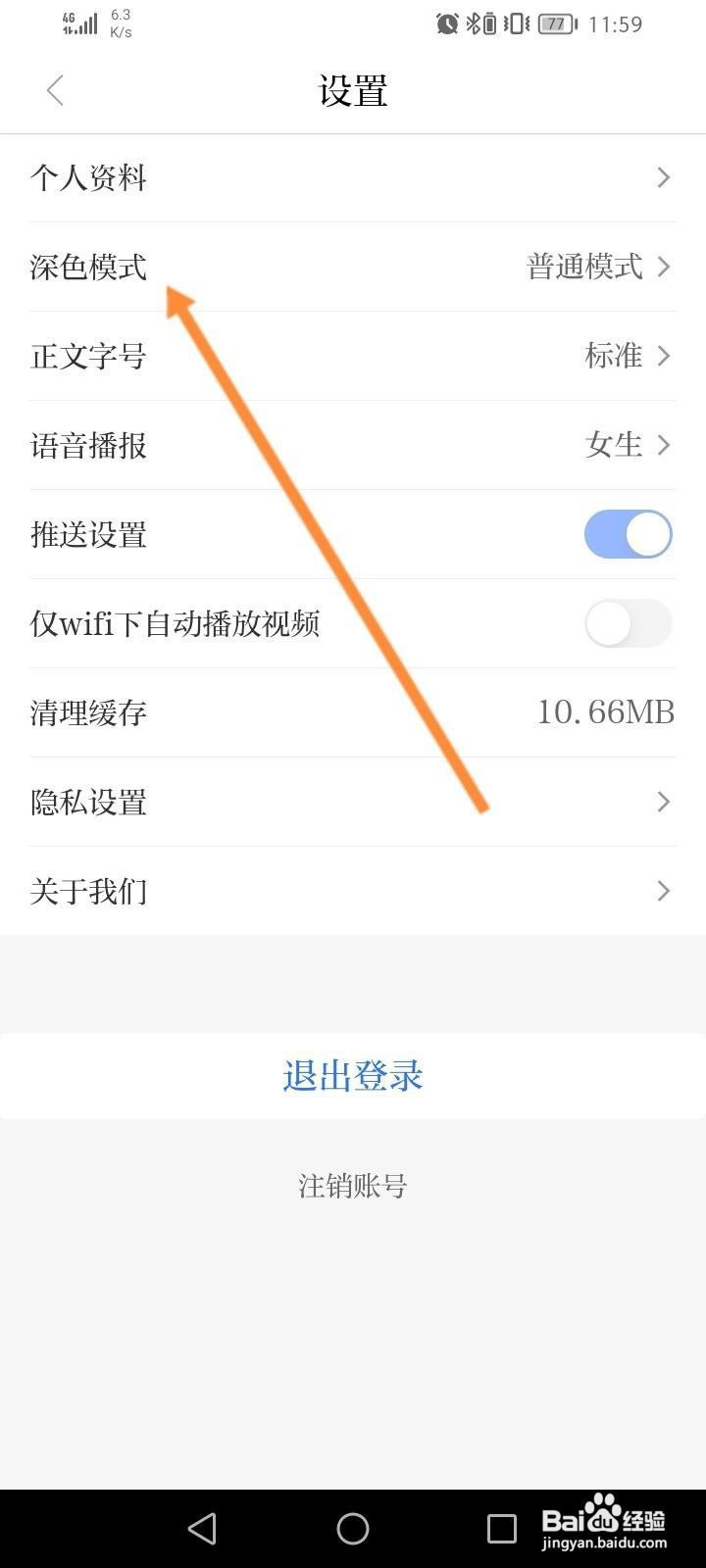Tap 退出登录 to log out

[x=353, y=1076]
